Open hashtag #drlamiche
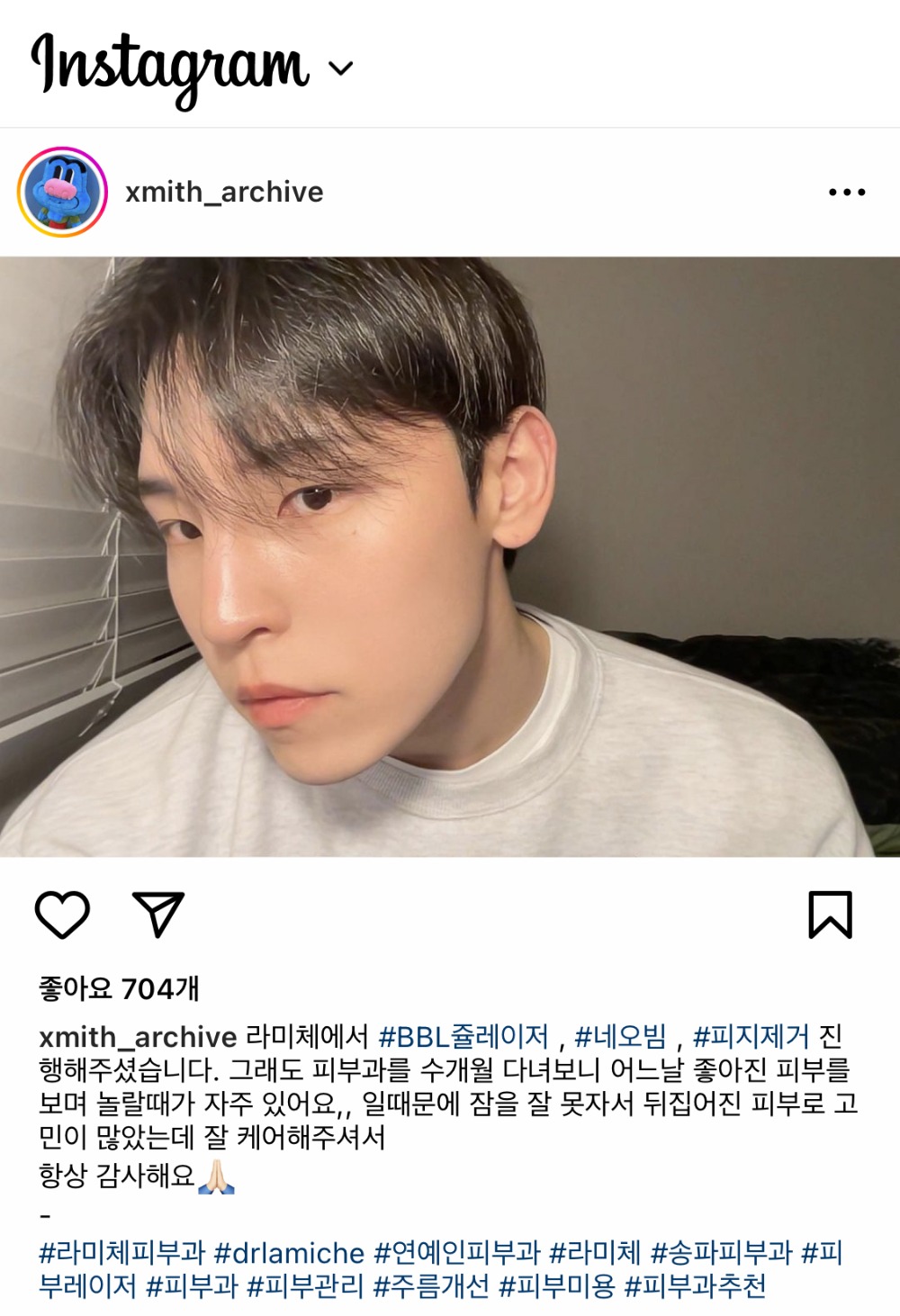 click(290, 1252)
